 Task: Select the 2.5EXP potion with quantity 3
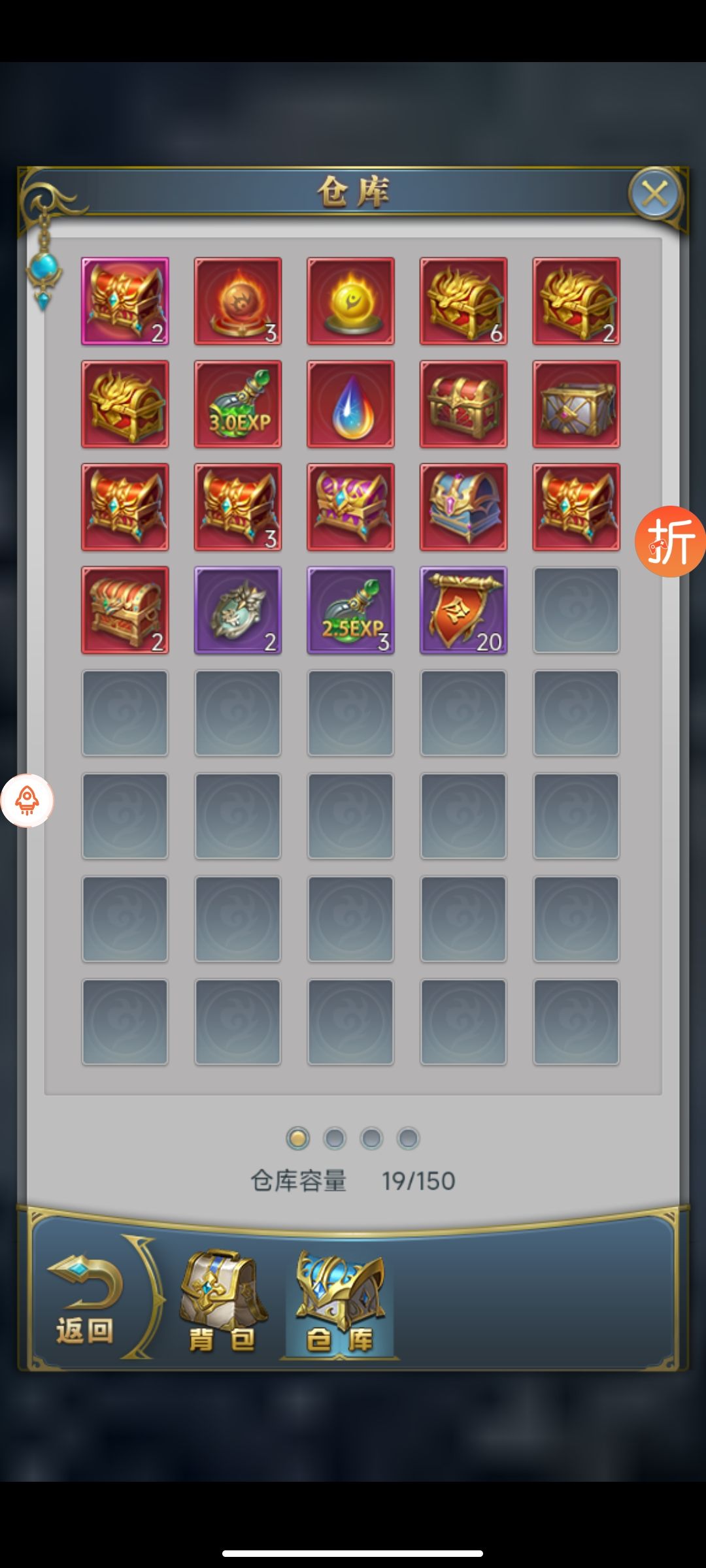point(350,610)
